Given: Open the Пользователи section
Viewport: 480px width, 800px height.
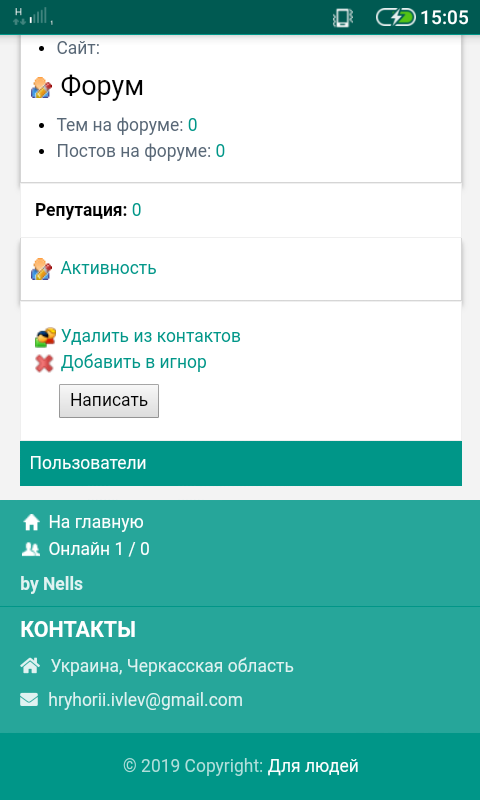Looking at the screenshot, I should pyautogui.click(x=241, y=463).
